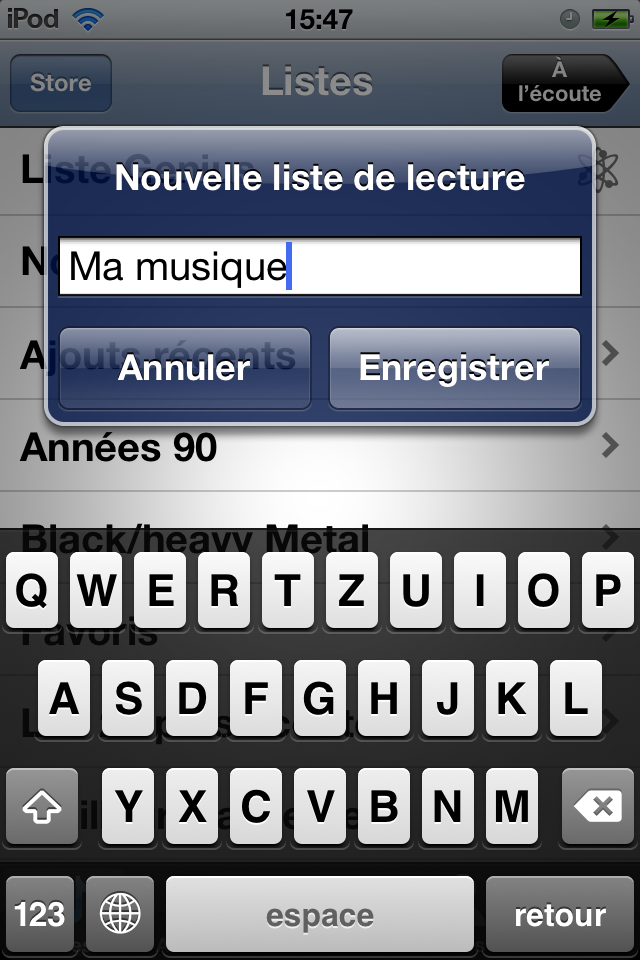This screenshot has height=960, width=640.
Task: Type the letter Q key
Action: click(x=33, y=592)
